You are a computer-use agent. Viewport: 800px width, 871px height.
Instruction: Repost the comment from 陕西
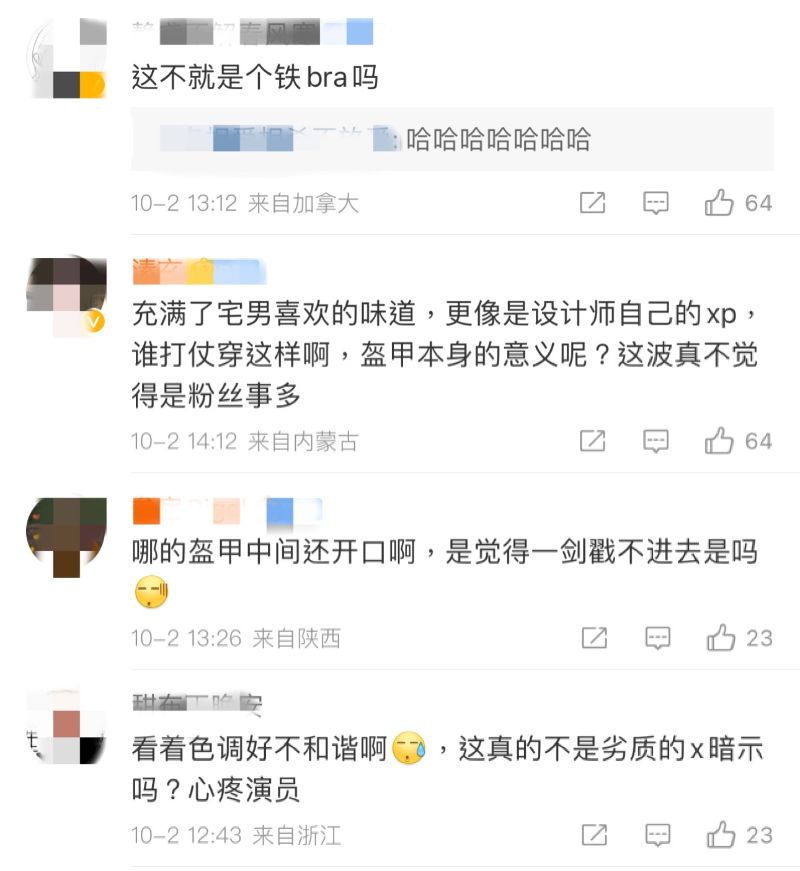click(x=593, y=637)
